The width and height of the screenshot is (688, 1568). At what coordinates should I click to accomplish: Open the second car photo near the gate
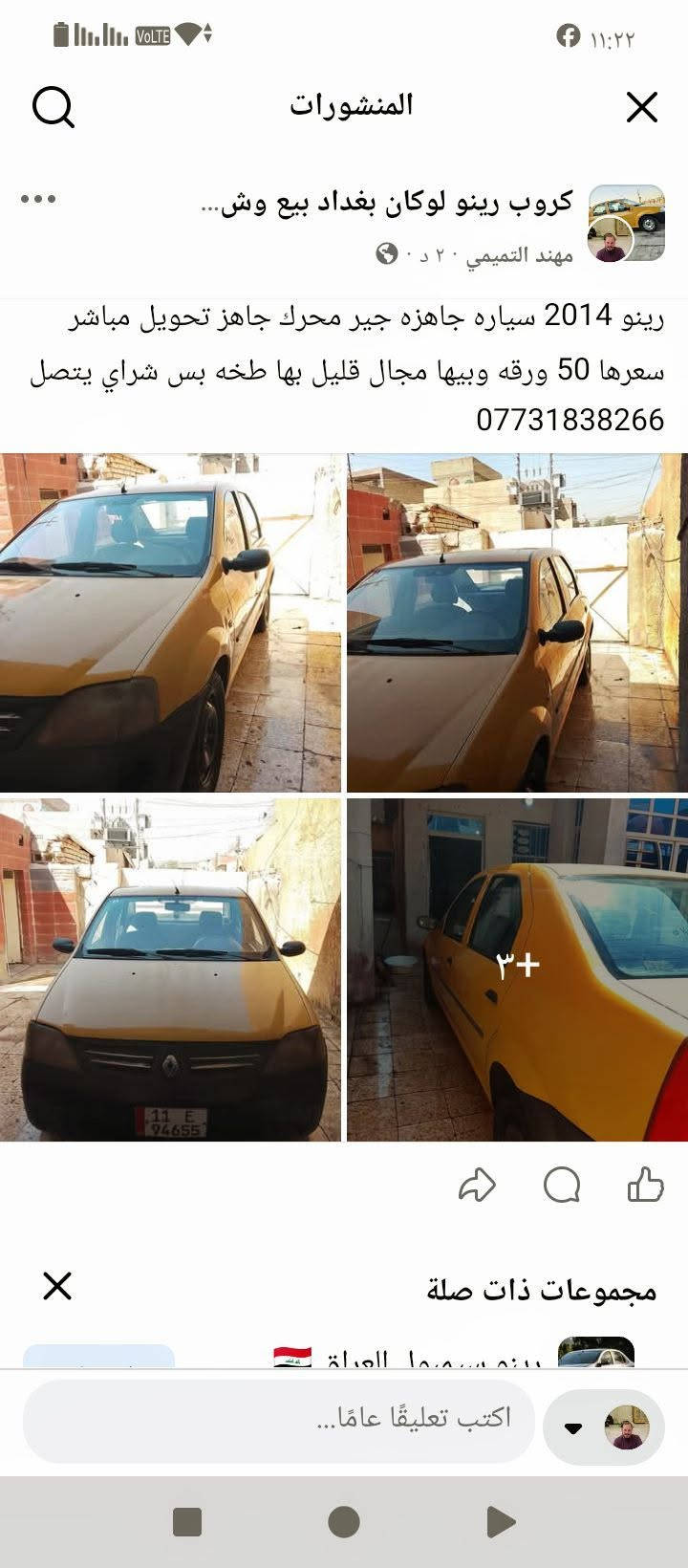(517, 622)
